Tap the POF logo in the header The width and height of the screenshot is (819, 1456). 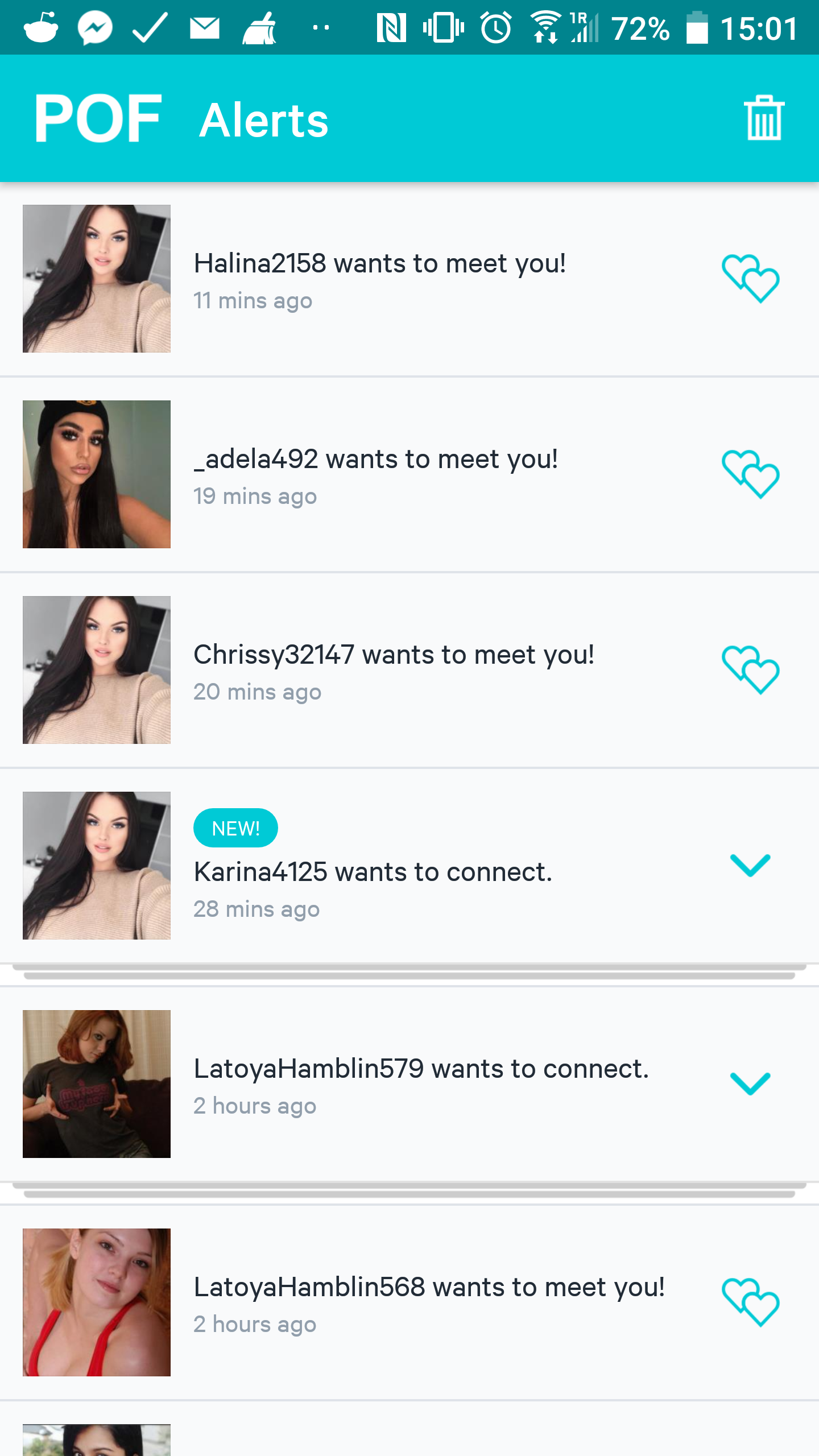pos(98,118)
